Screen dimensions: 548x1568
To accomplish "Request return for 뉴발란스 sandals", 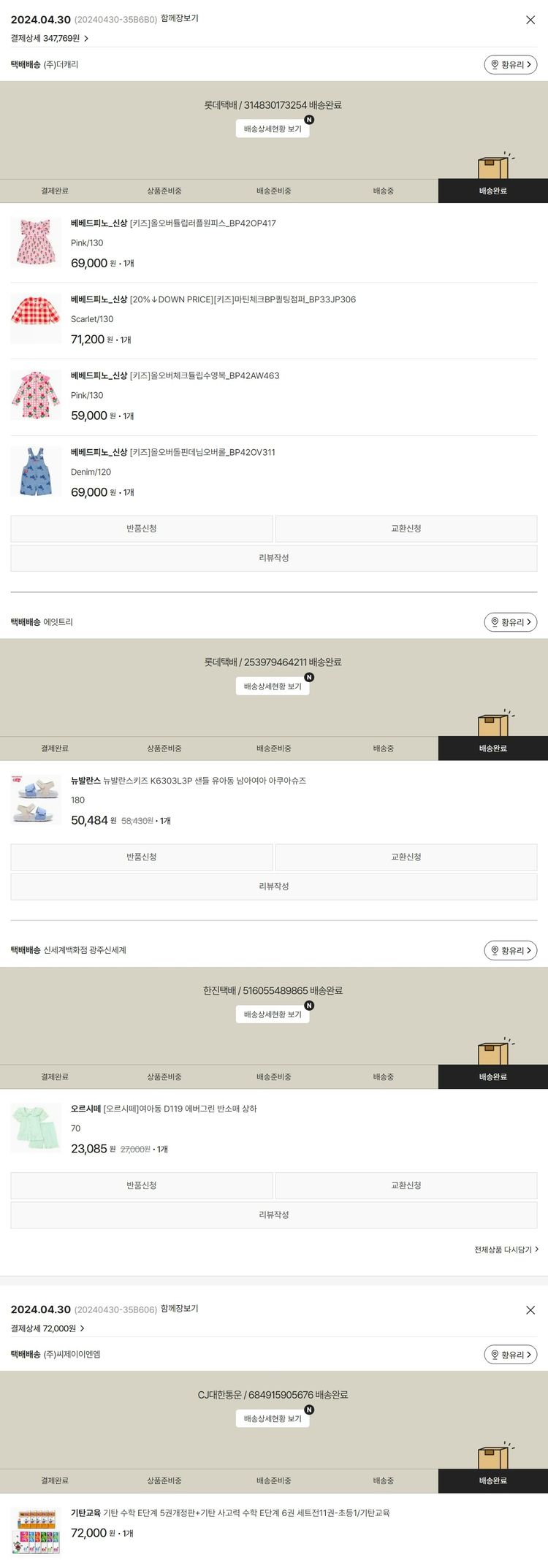I will coord(141,857).
